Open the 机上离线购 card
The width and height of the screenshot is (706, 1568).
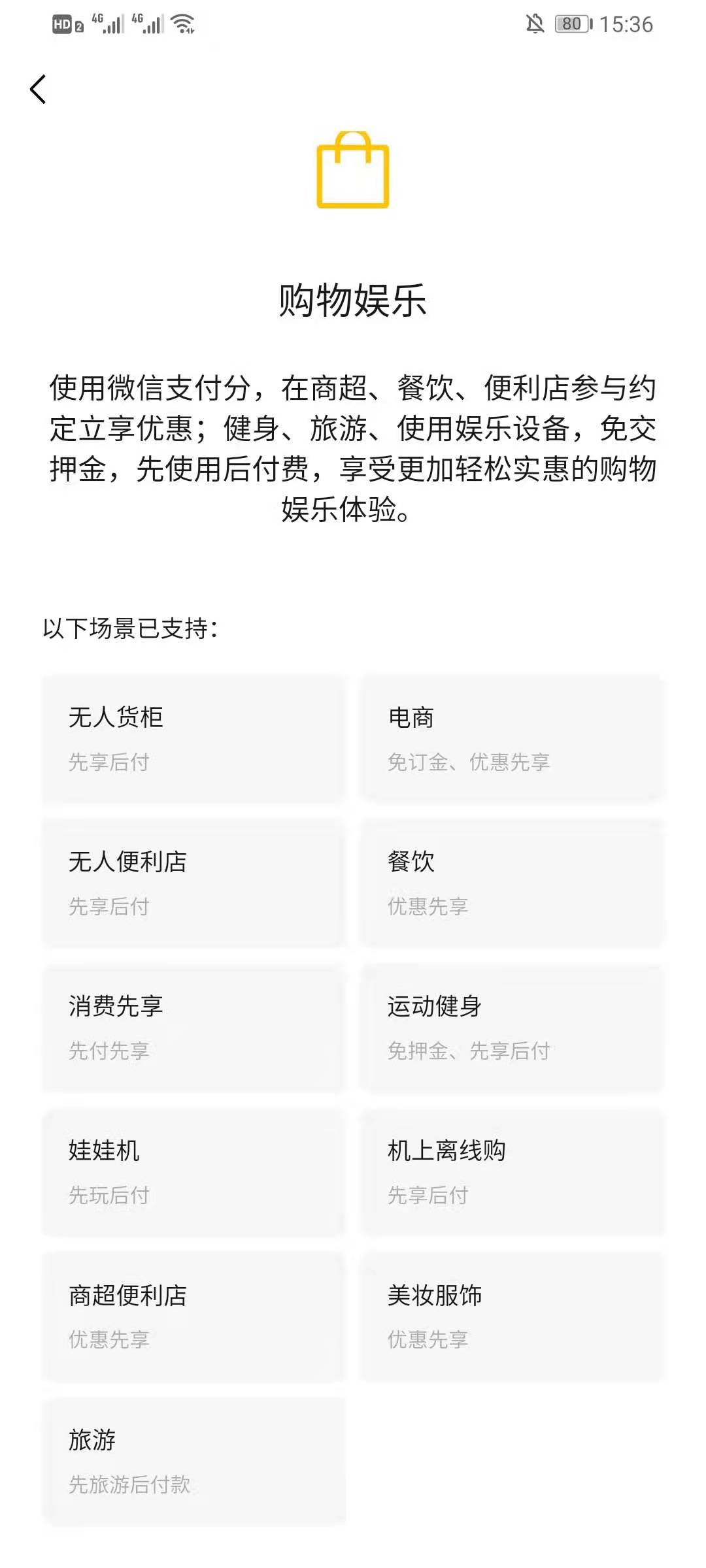(x=512, y=1172)
